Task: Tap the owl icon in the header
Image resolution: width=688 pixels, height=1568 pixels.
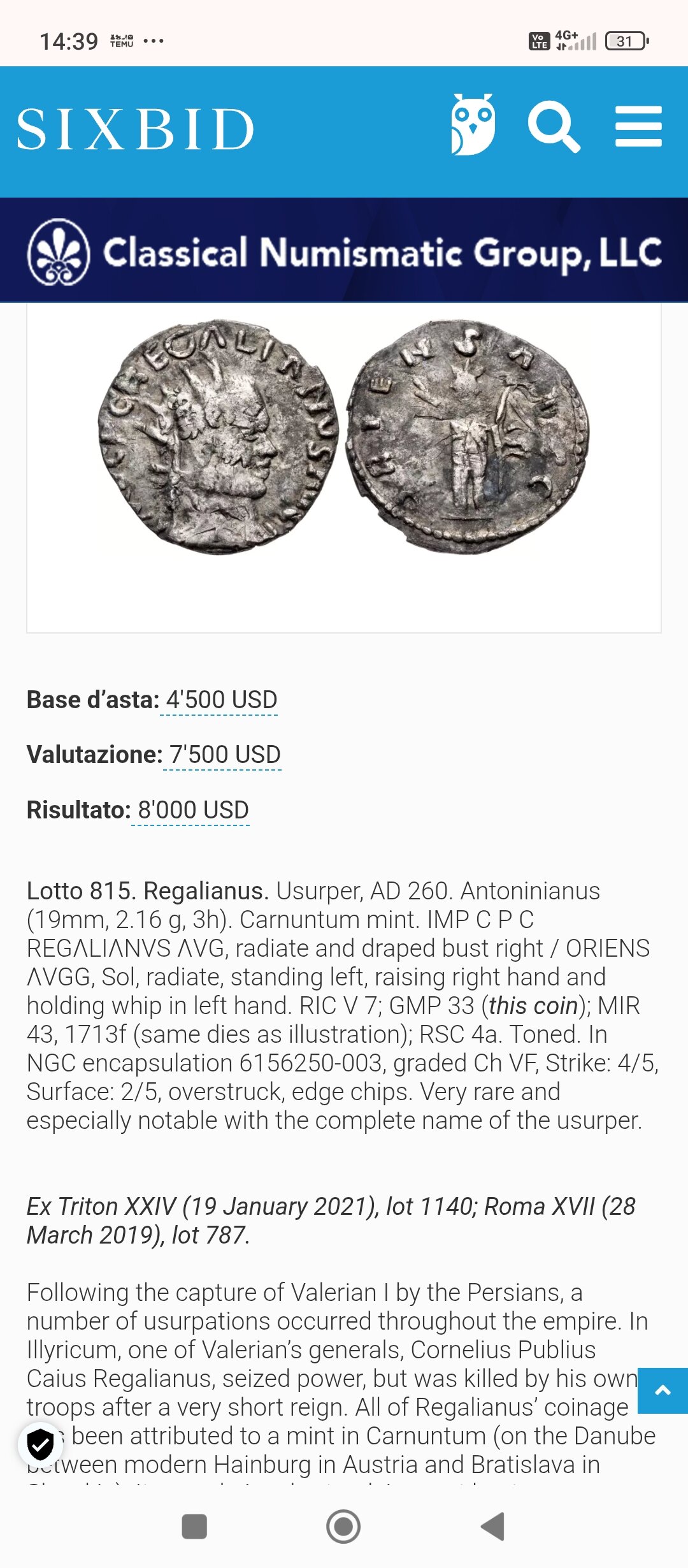Action: (473, 125)
